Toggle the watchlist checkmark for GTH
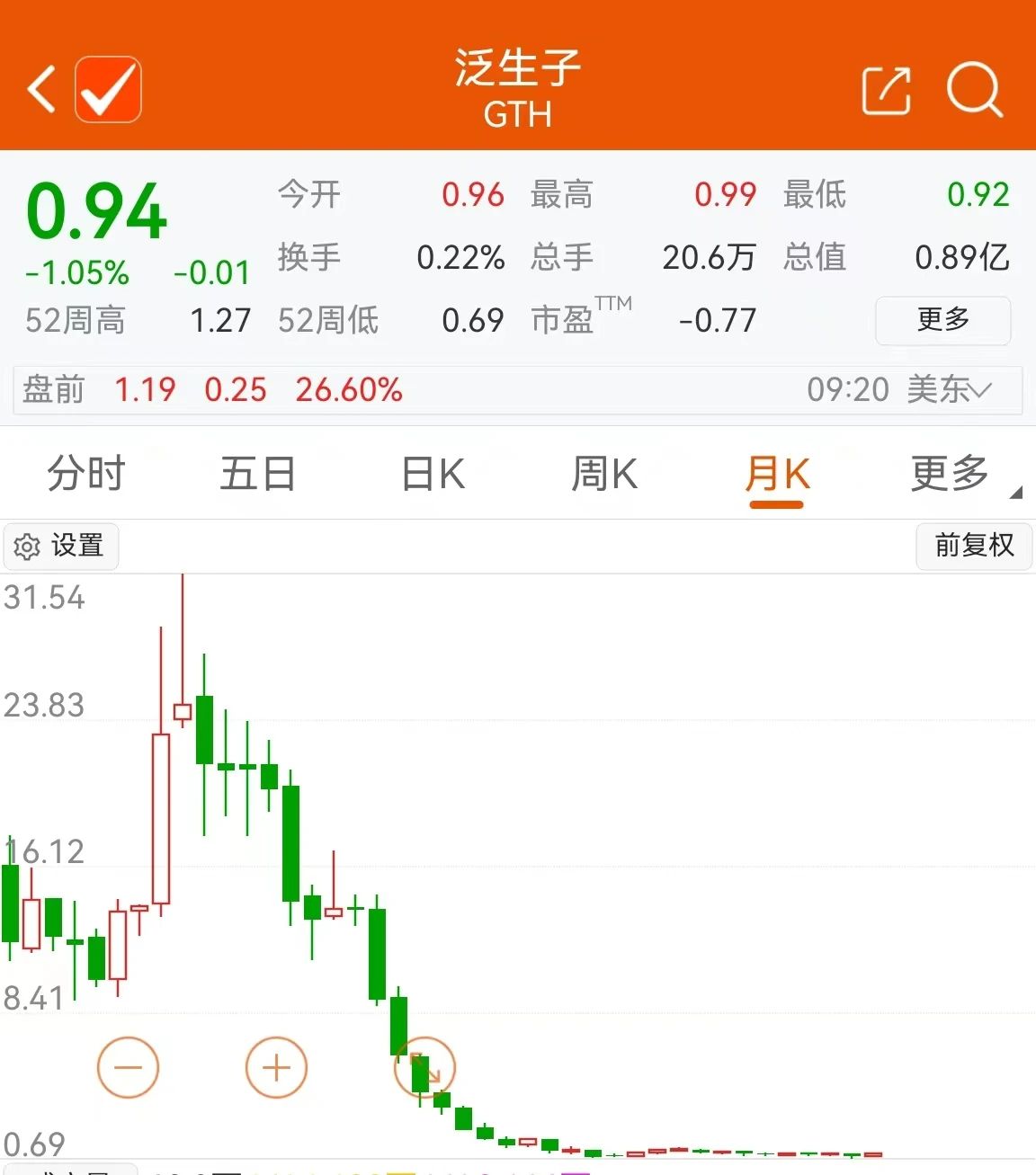This screenshot has width=1036, height=1175. click(108, 90)
